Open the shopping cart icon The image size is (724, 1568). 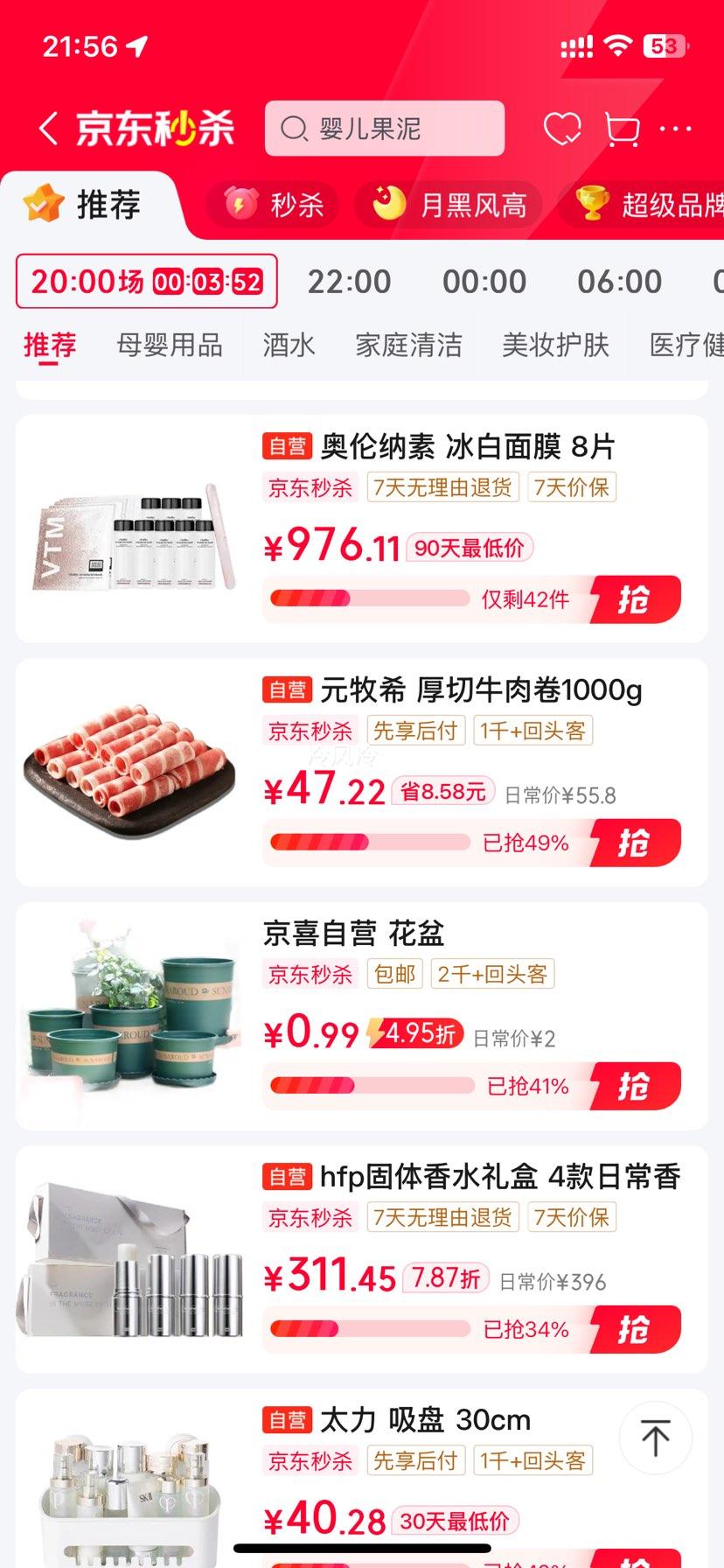click(622, 127)
